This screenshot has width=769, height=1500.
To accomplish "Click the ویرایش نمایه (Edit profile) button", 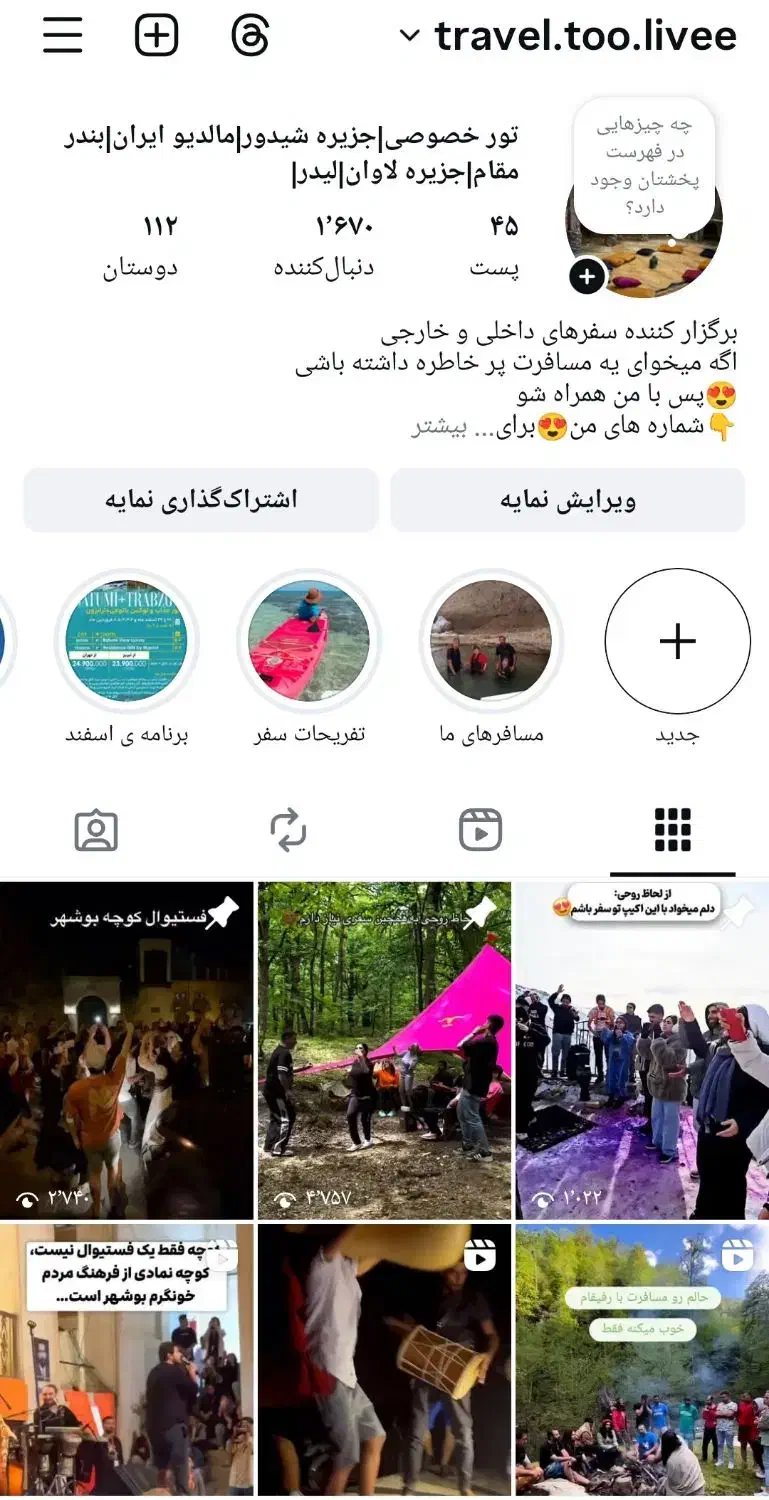I will tap(568, 499).
